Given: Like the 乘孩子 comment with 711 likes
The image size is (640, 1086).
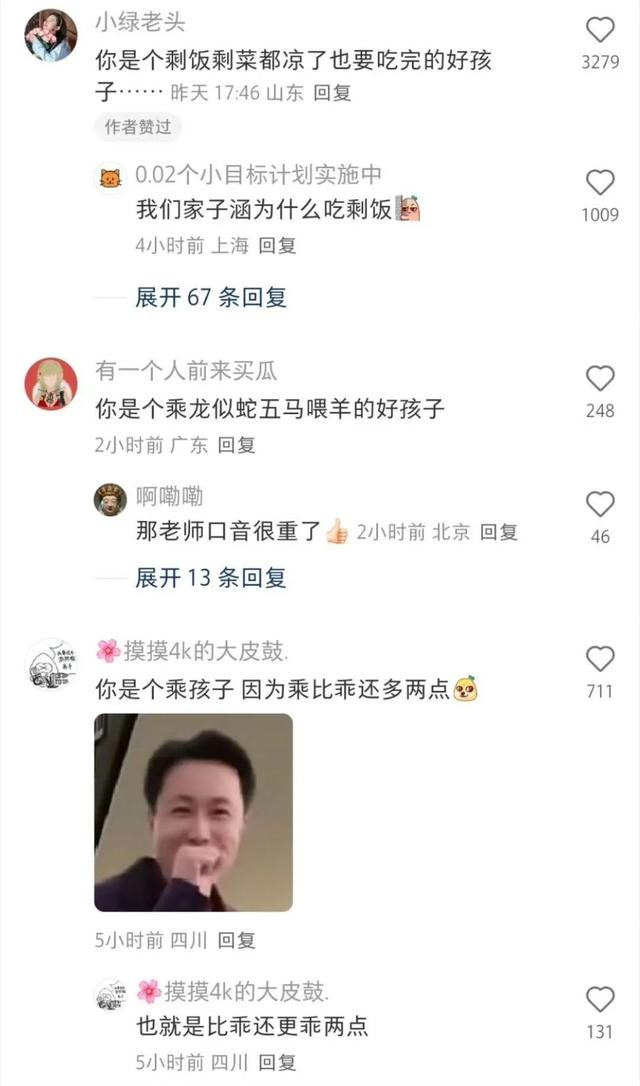Looking at the screenshot, I should pos(600,659).
